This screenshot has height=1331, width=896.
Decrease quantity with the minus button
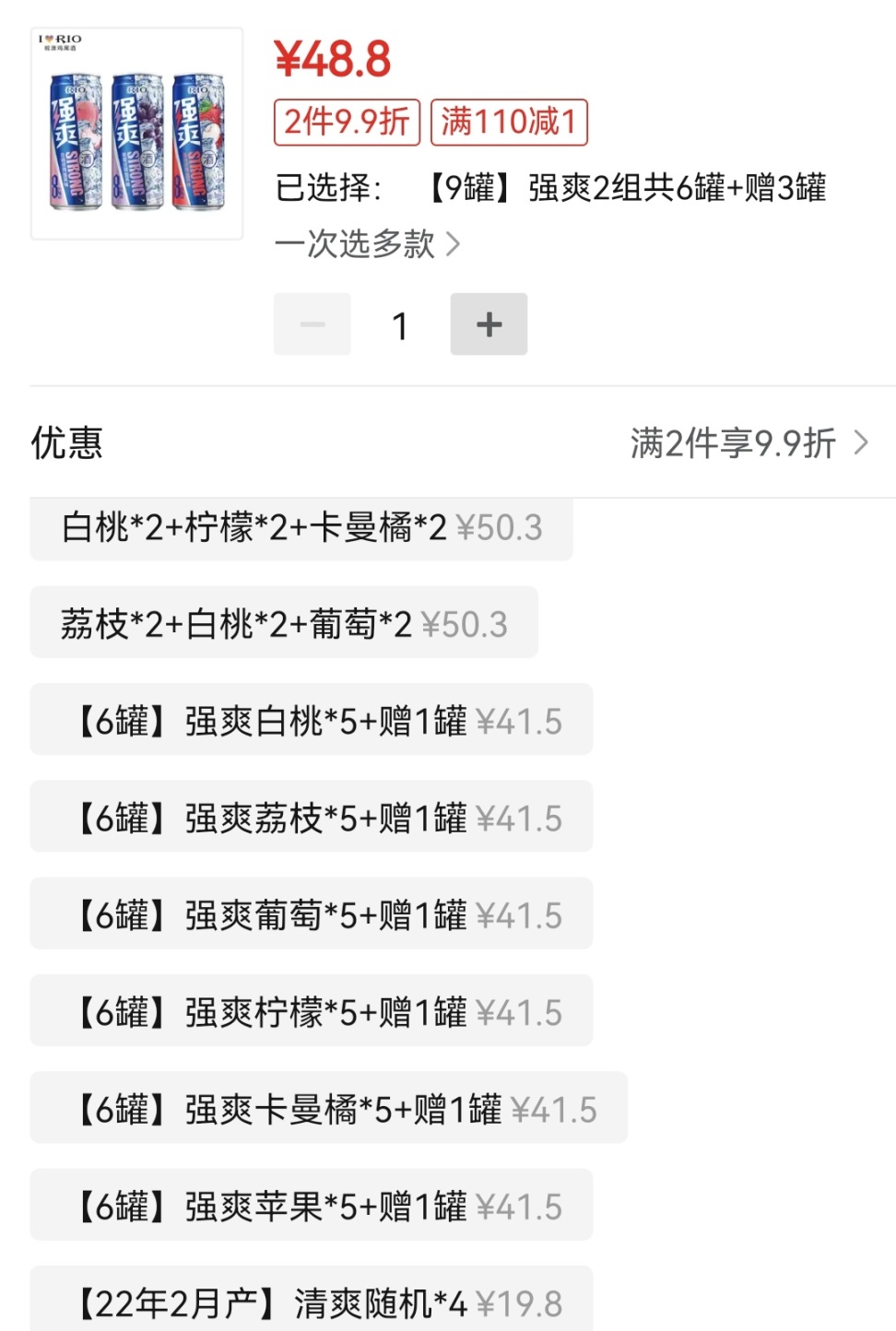pos(312,324)
